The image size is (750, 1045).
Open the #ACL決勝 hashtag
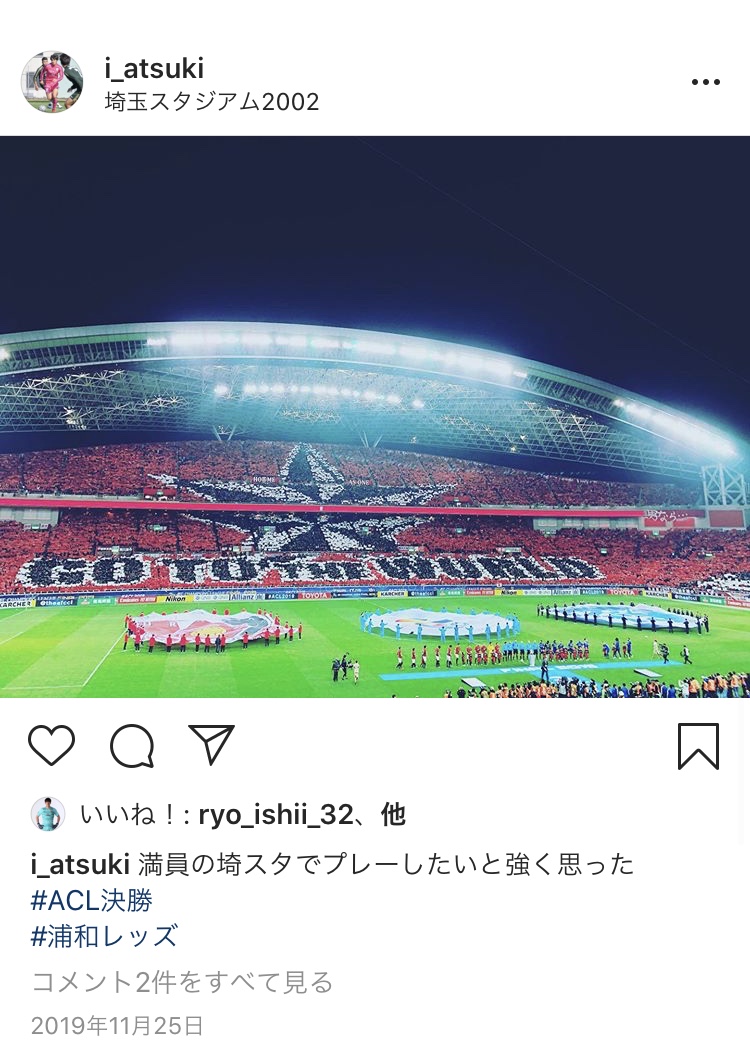click(x=92, y=900)
